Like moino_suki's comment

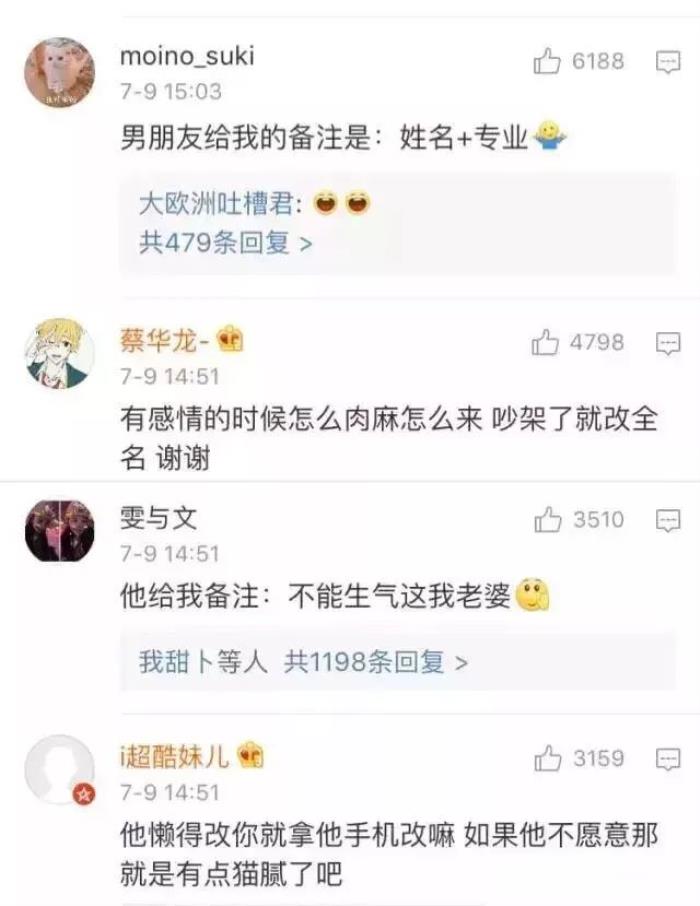(x=548, y=62)
